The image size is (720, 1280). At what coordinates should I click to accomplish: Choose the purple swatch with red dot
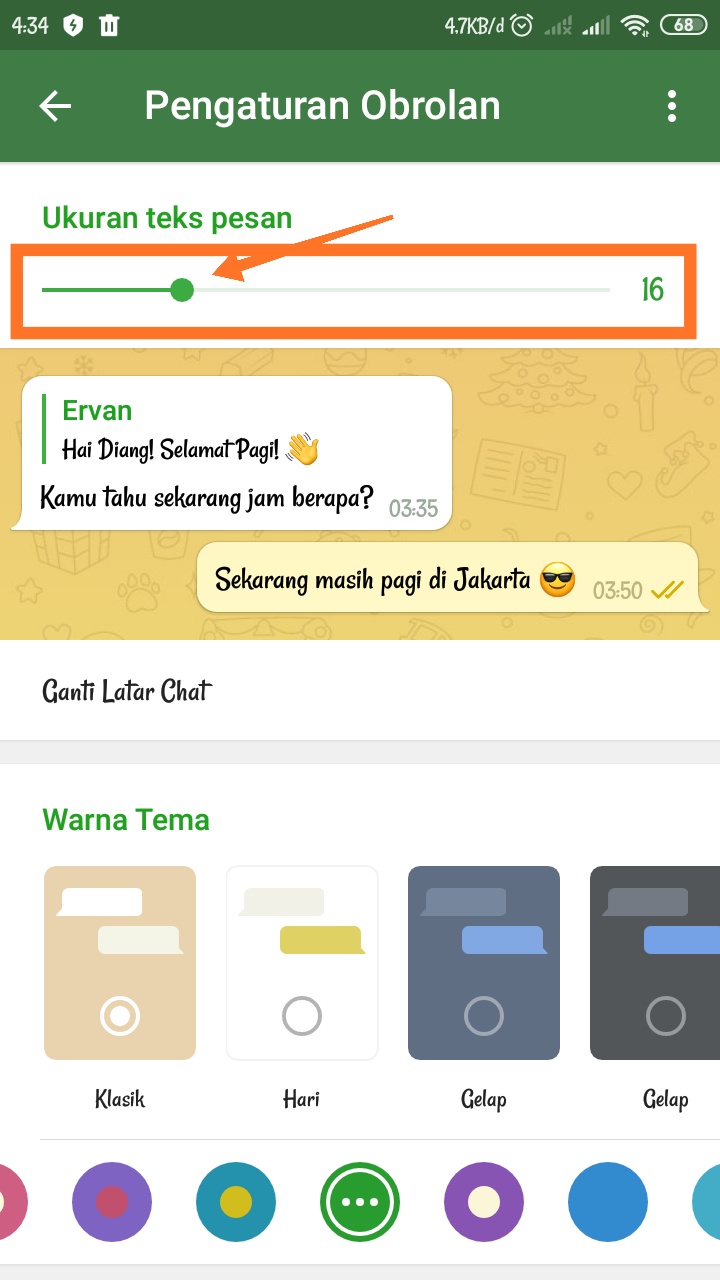(112, 1201)
